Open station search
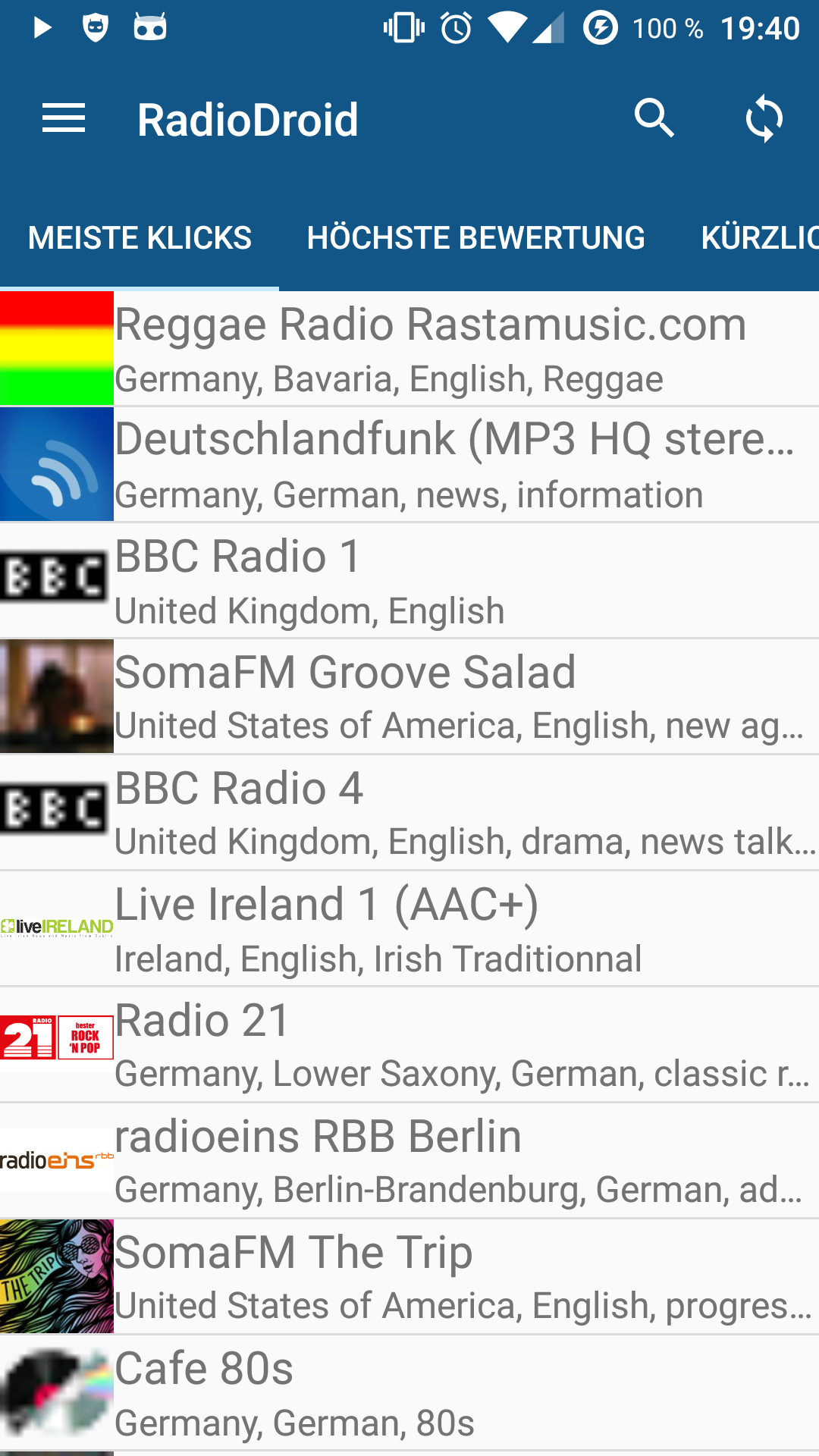This screenshot has width=819, height=1456. (x=654, y=118)
